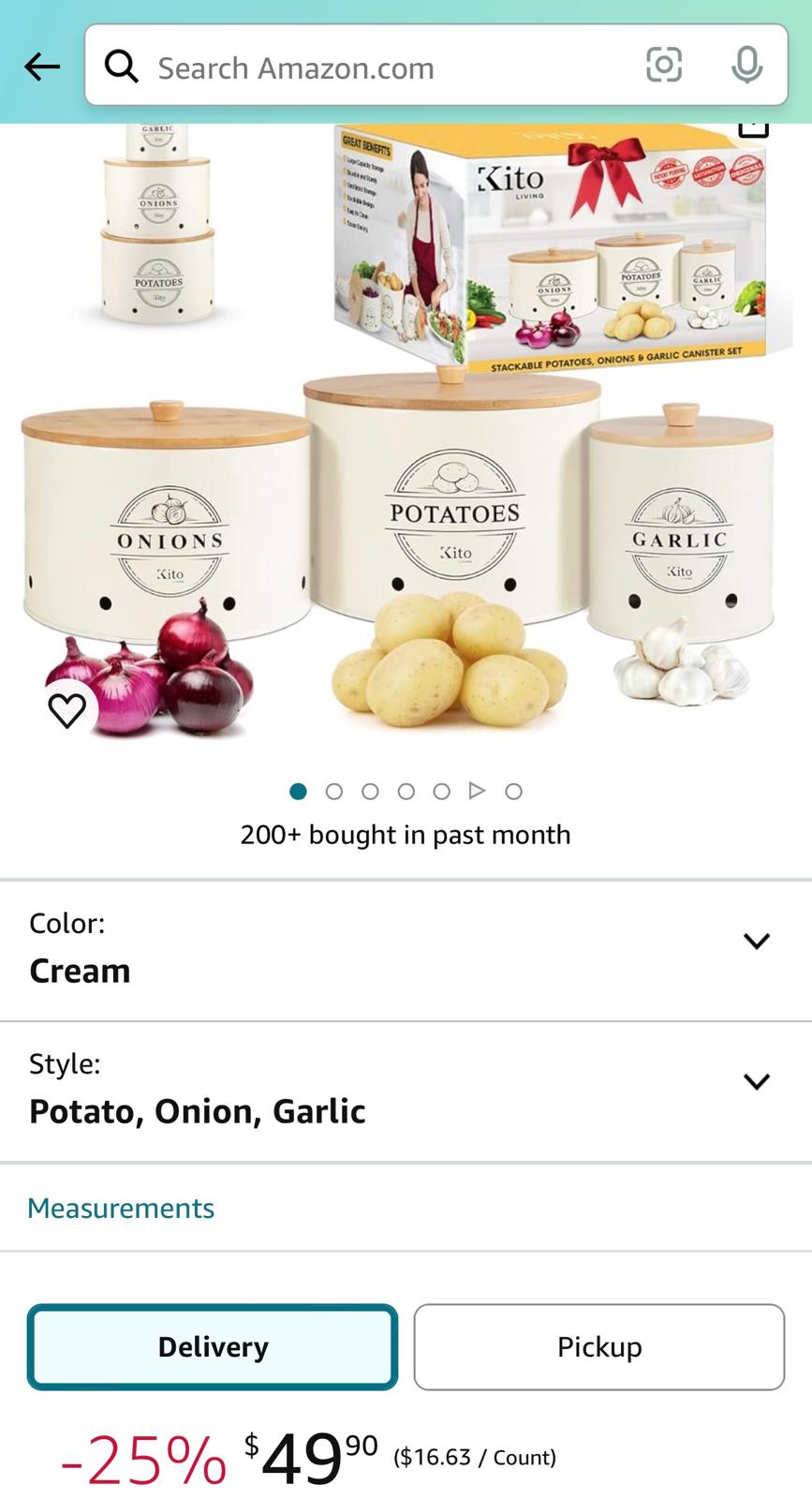
Task: Switch to Pickup option
Action: pos(598,1346)
